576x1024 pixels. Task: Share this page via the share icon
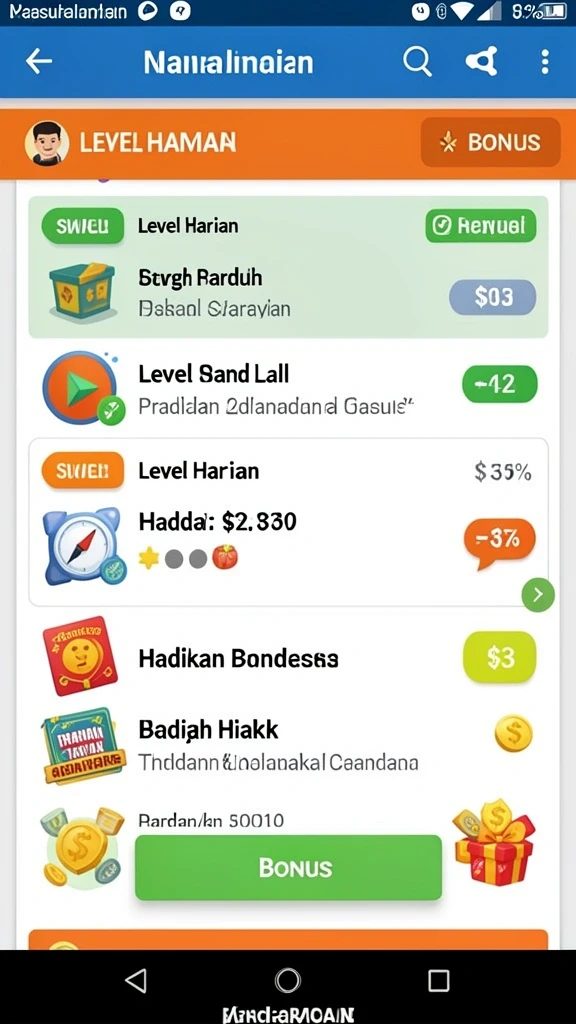(482, 62)
